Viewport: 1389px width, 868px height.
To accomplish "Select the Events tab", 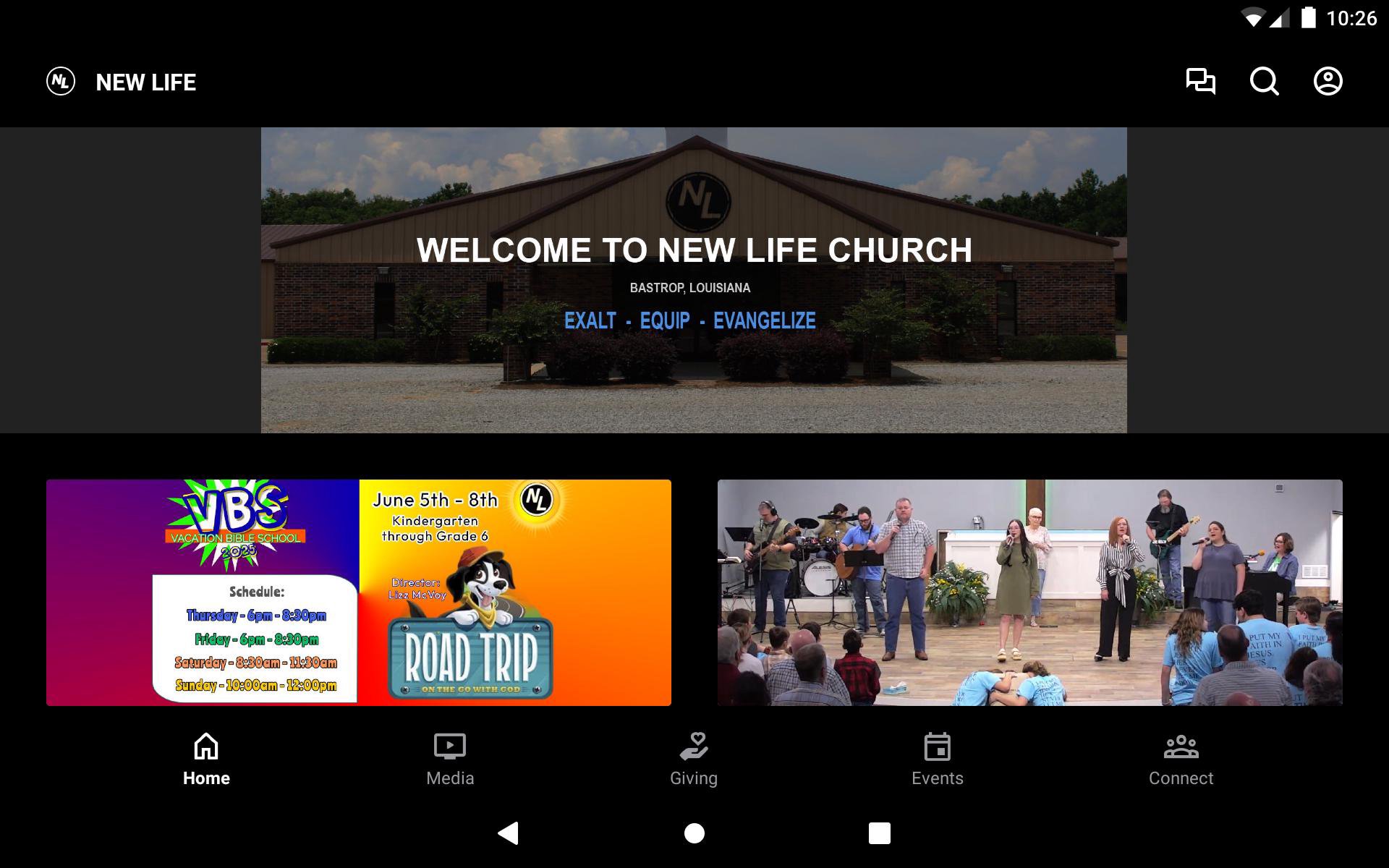I will (937, 759).
